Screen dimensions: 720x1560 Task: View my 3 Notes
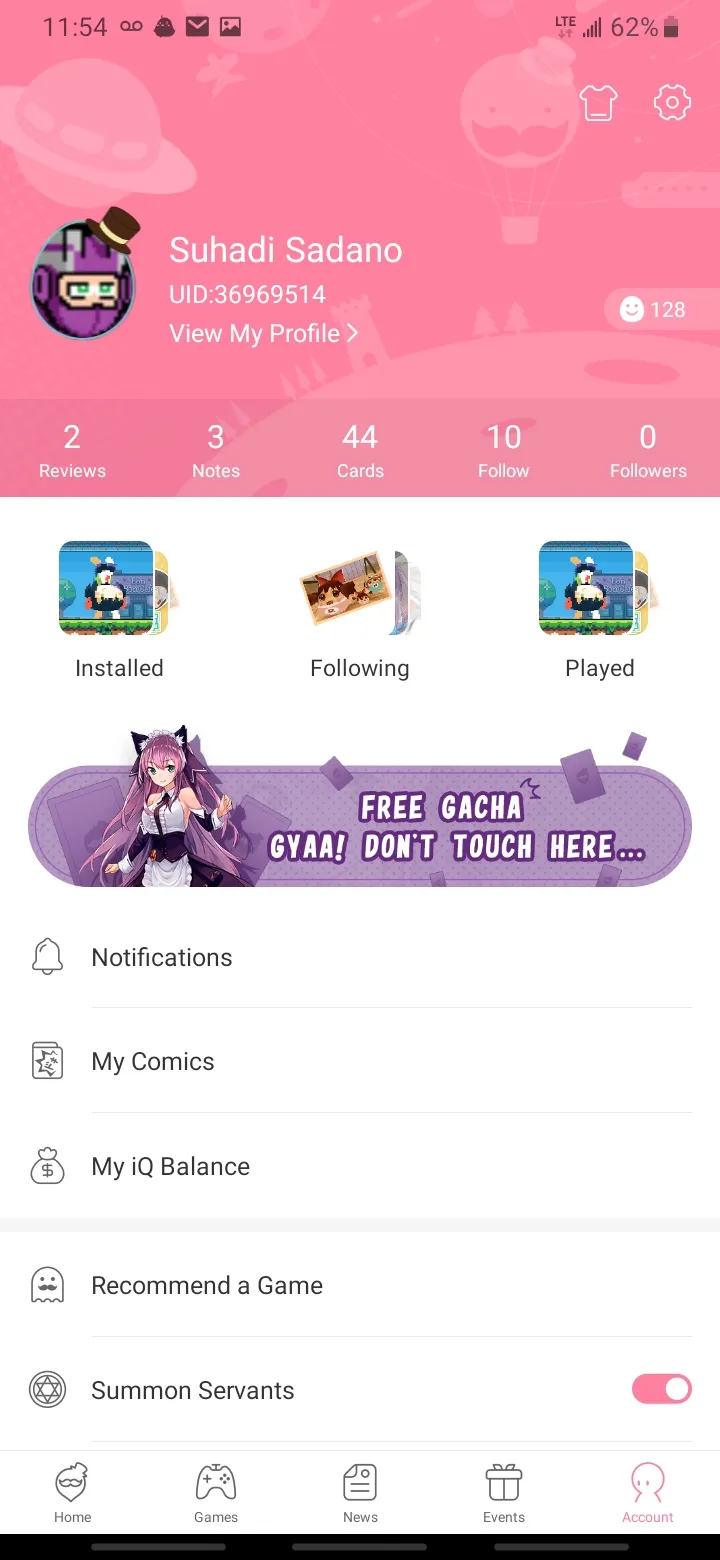click(216, 449)
